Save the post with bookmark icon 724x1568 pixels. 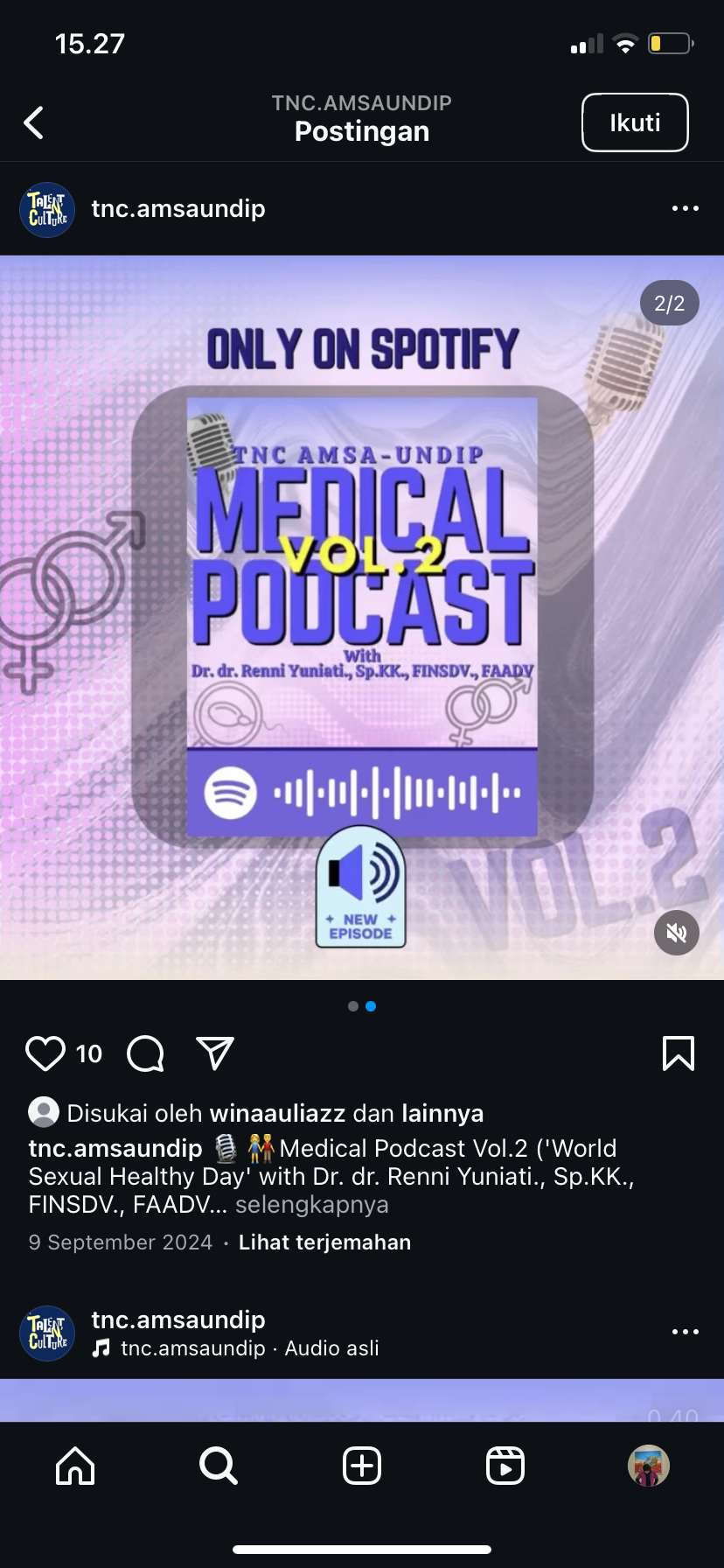coord(679,1053)
